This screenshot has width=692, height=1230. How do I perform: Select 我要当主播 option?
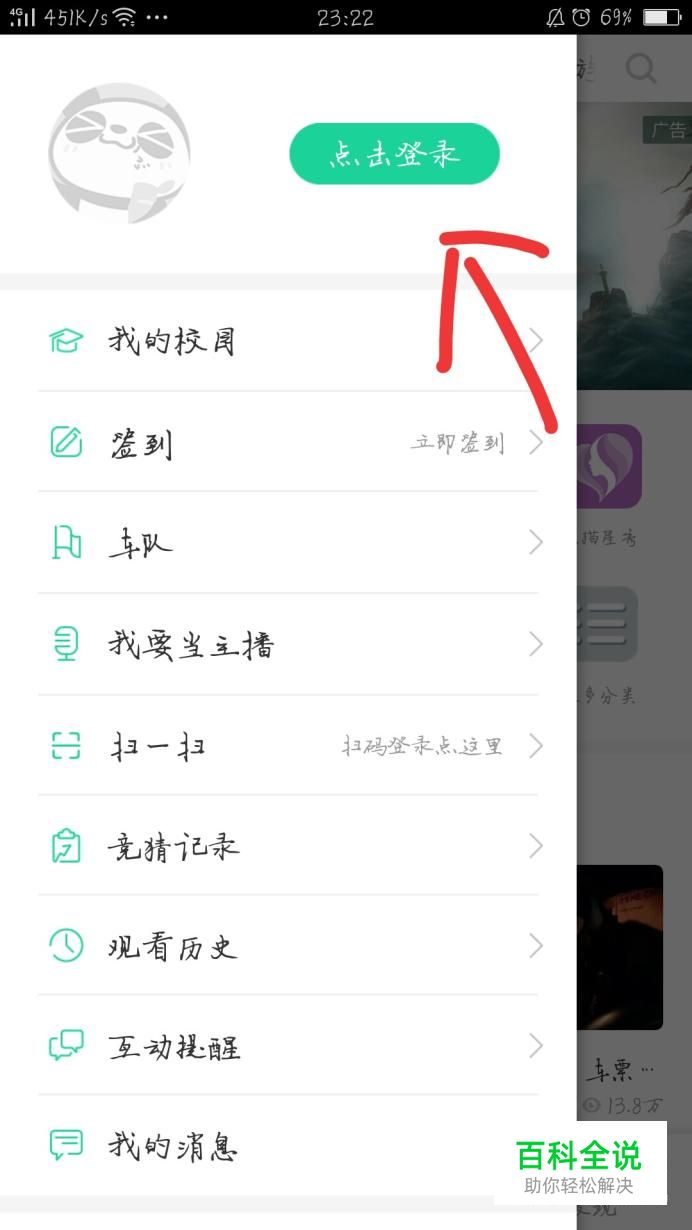click(288, 644)
